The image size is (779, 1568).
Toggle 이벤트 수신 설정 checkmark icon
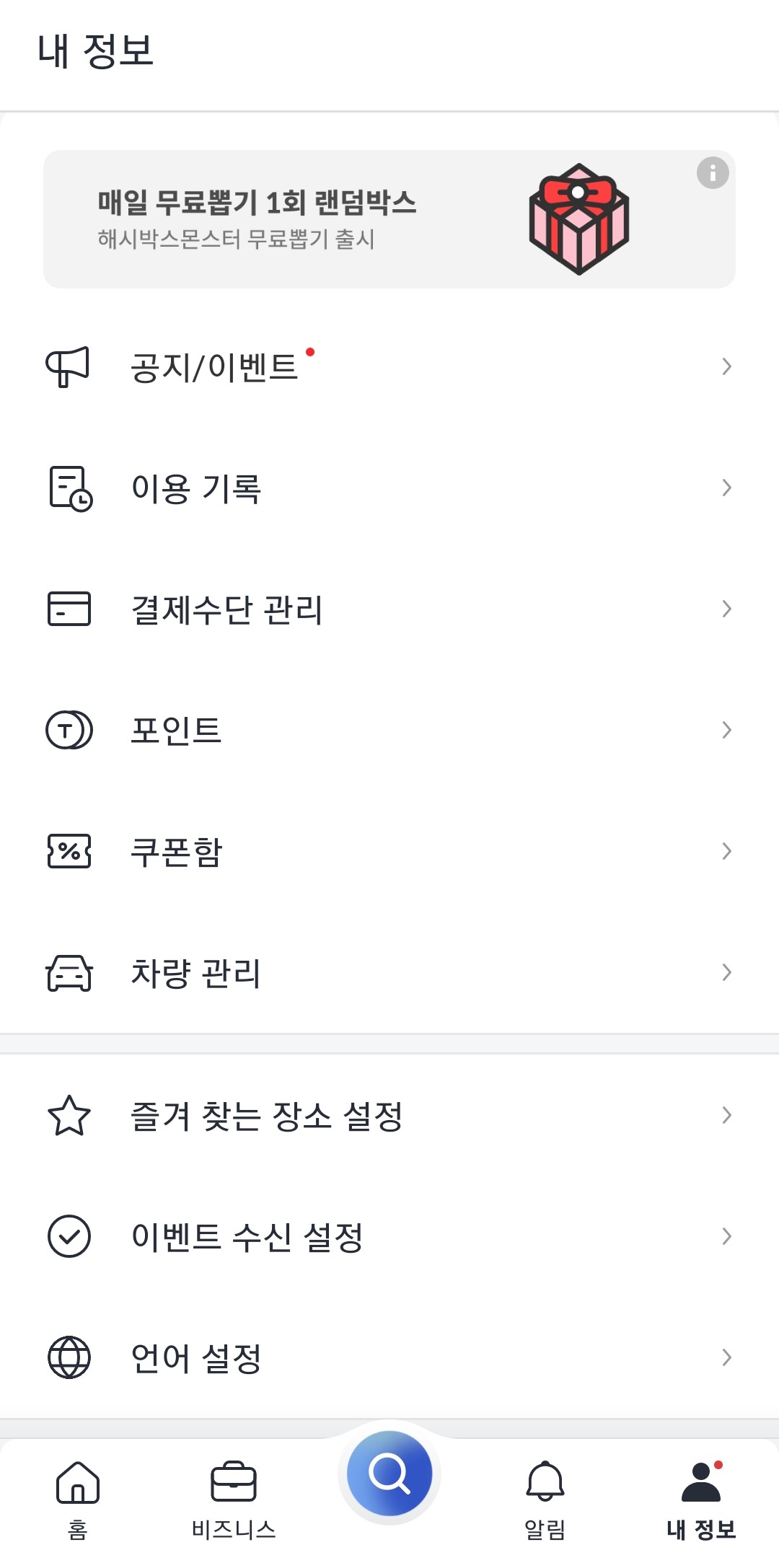69,1236
